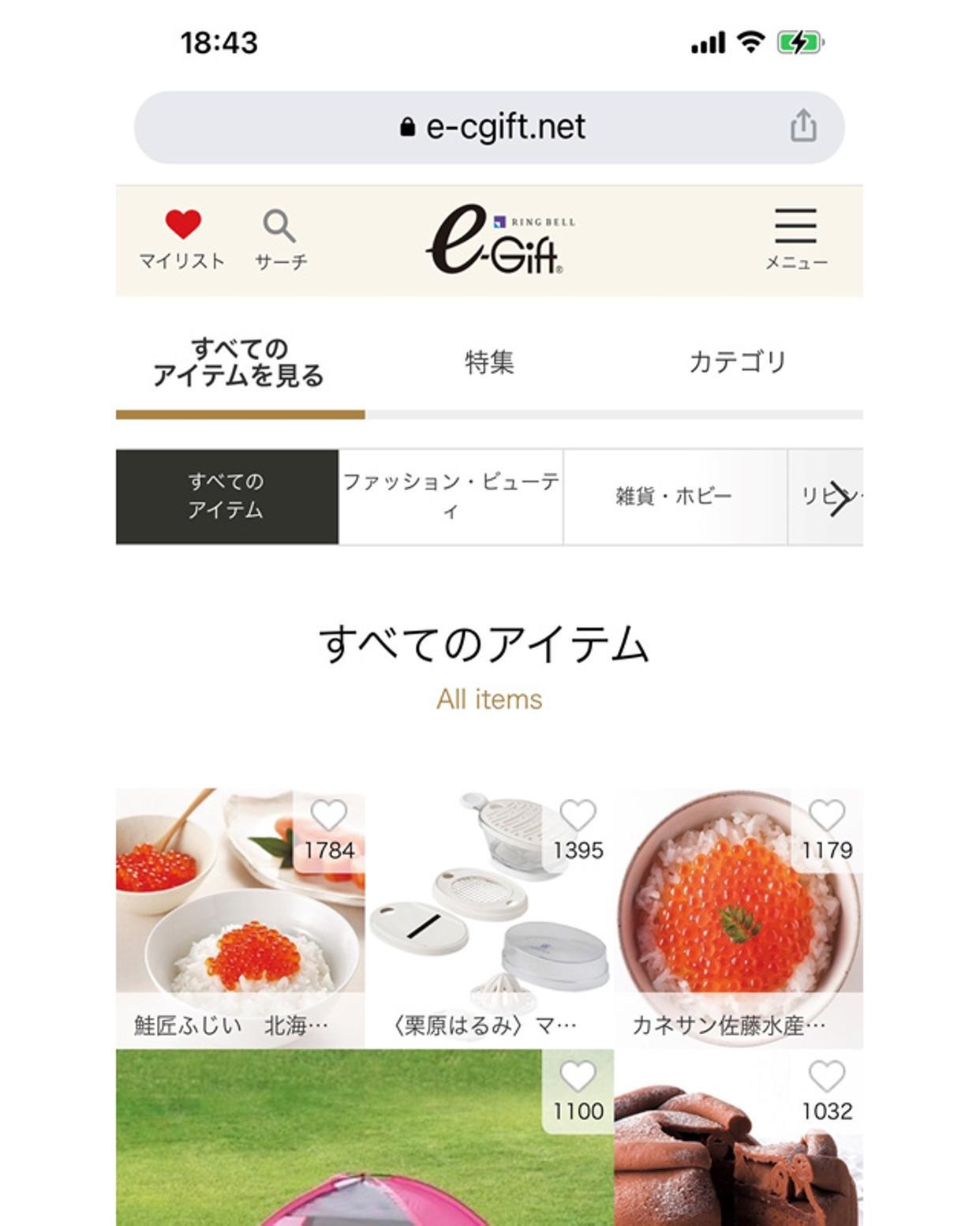The width and height of the screenshot is (980, 1226).
Task: Tap the browser share icon
Action: pyautogui.click(x=803, y=126)
